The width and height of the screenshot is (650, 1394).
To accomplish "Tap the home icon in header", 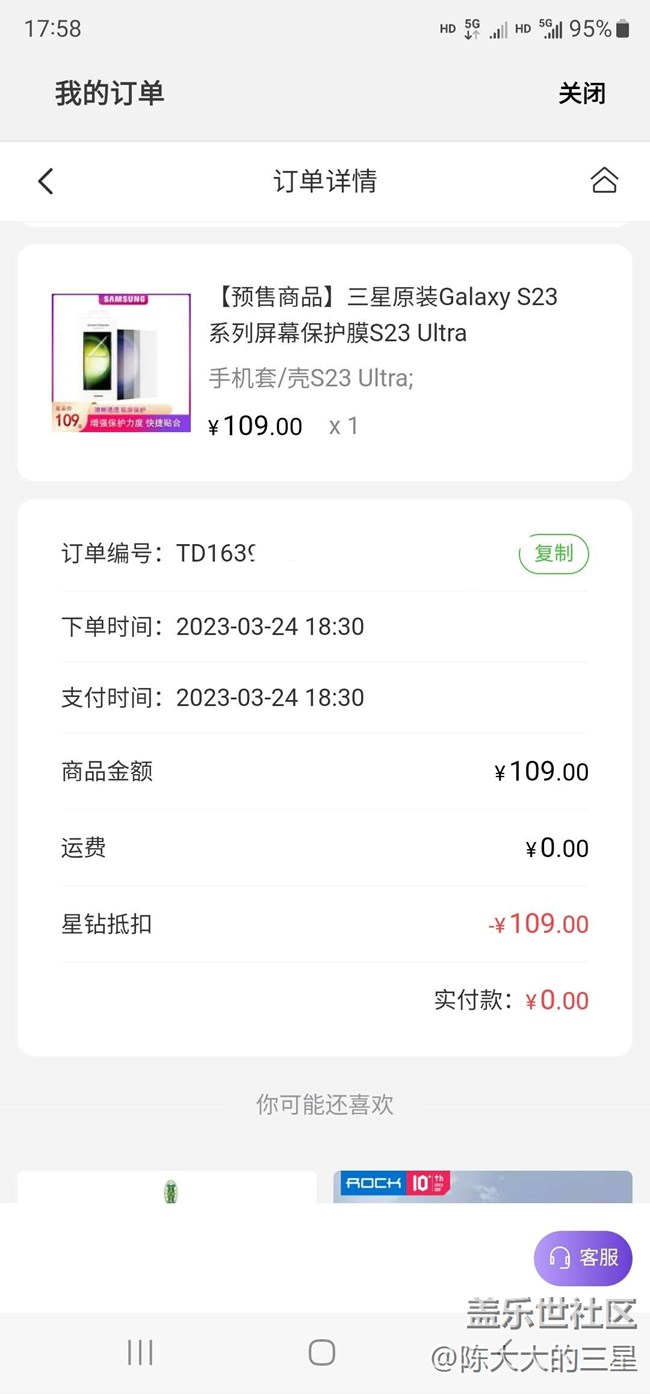I will pyautogui.click(x=604, y=181).
